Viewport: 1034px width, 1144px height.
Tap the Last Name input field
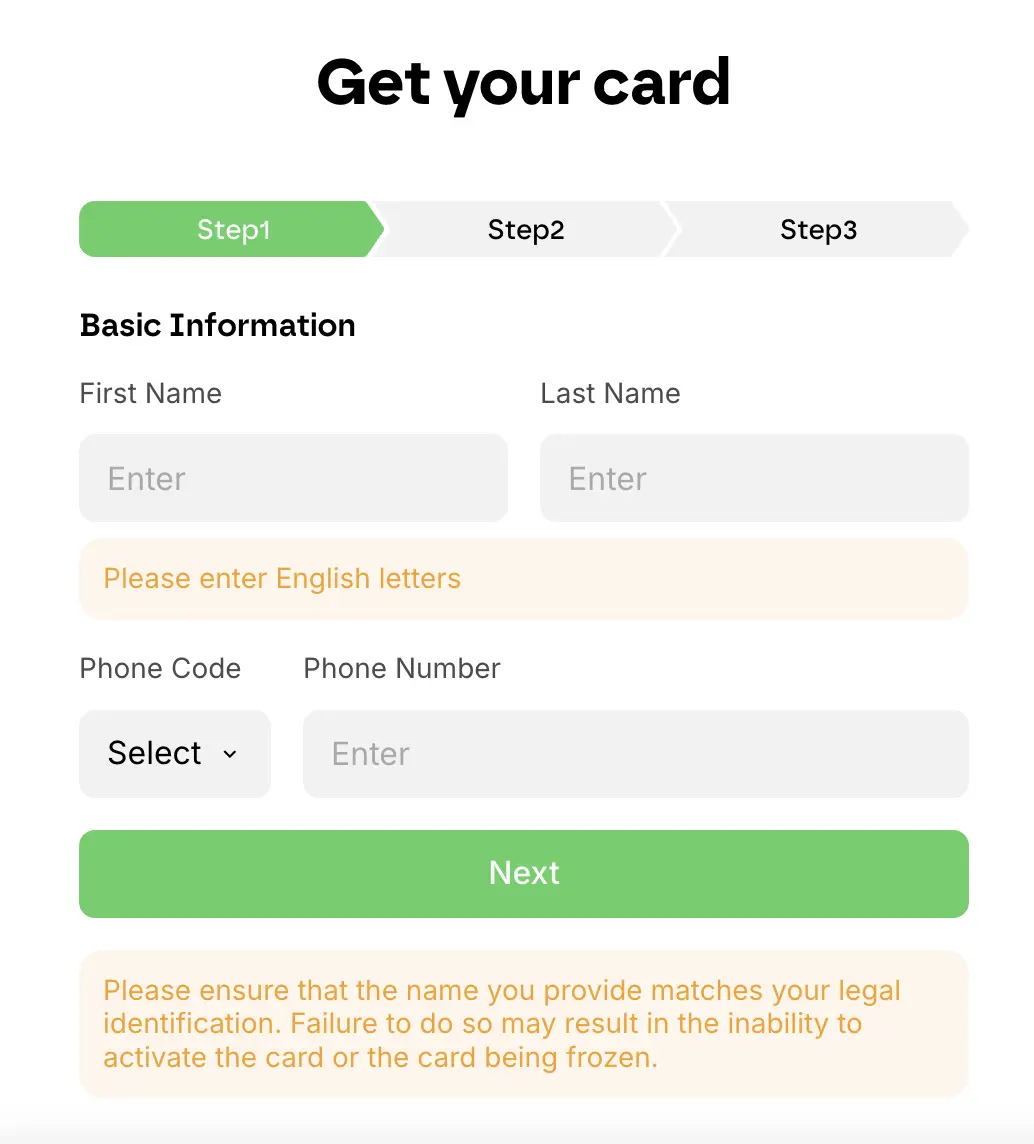[754, 478]
